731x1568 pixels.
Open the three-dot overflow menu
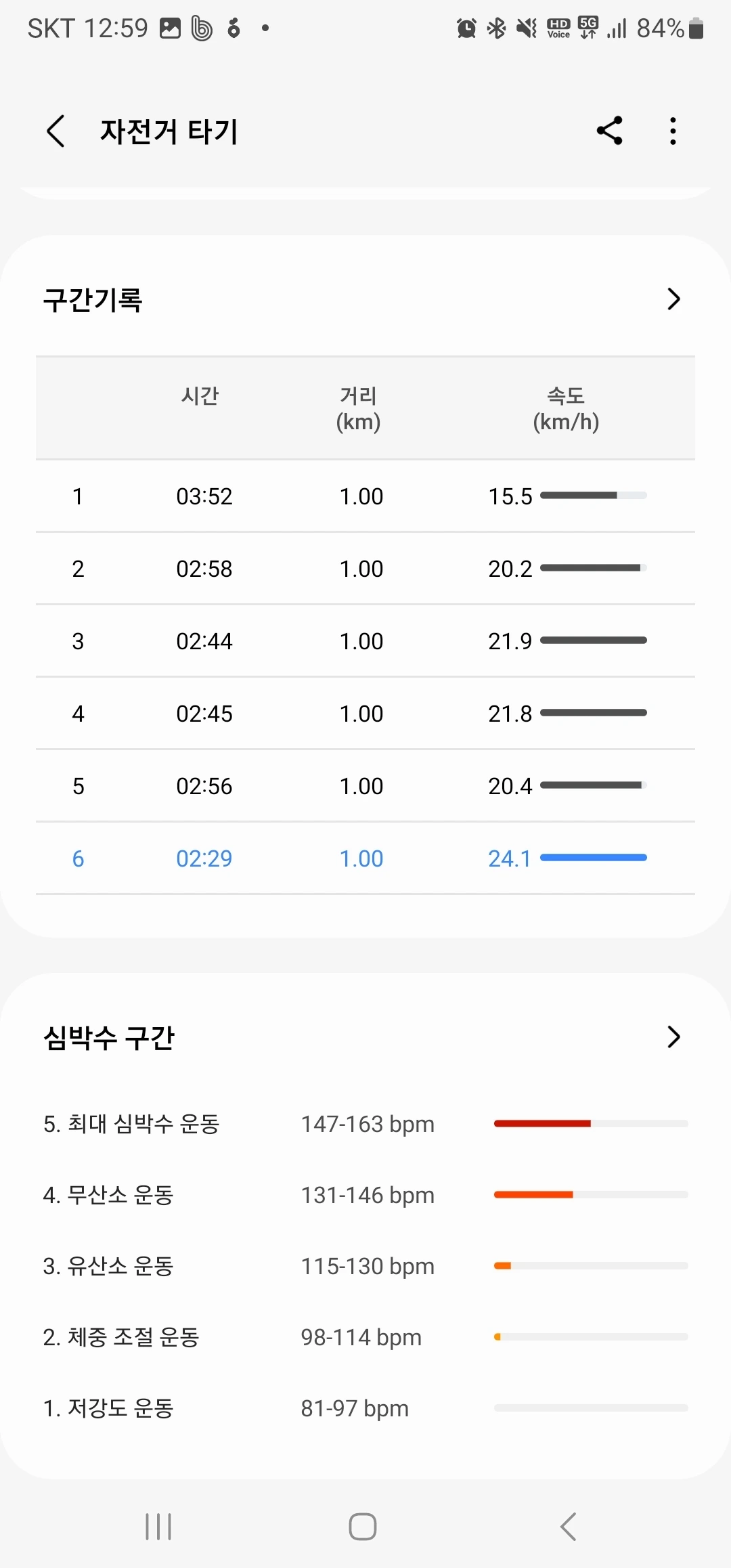click(x=673, y=131)
